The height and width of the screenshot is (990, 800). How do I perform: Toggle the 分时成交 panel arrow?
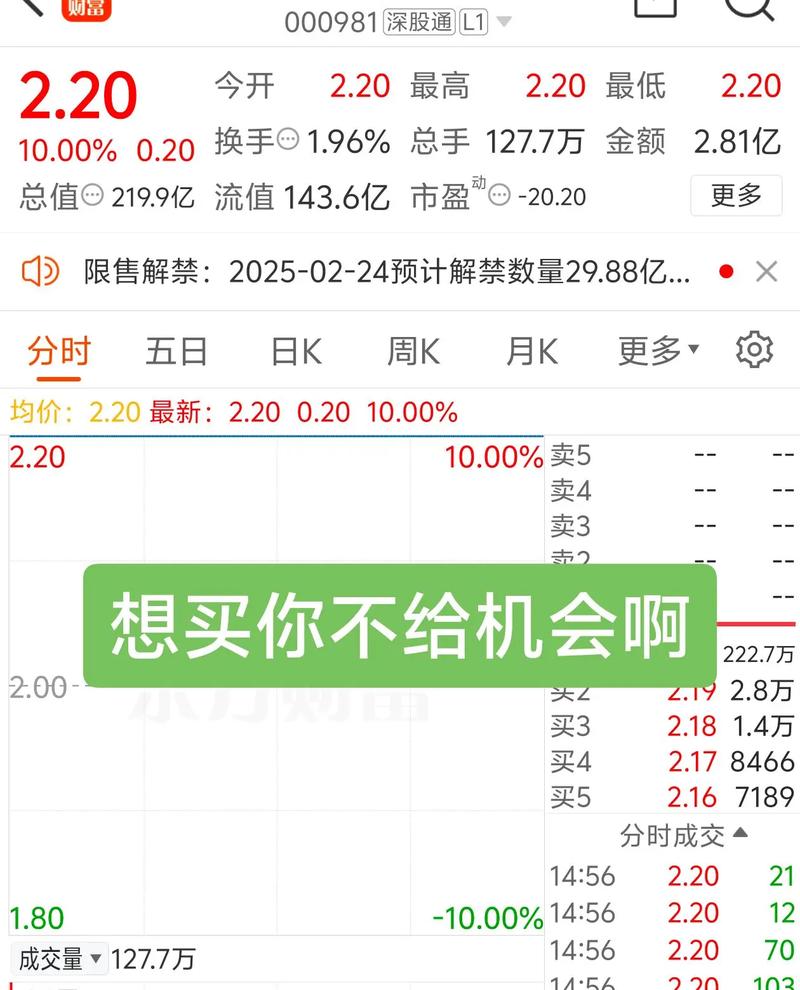740,833
